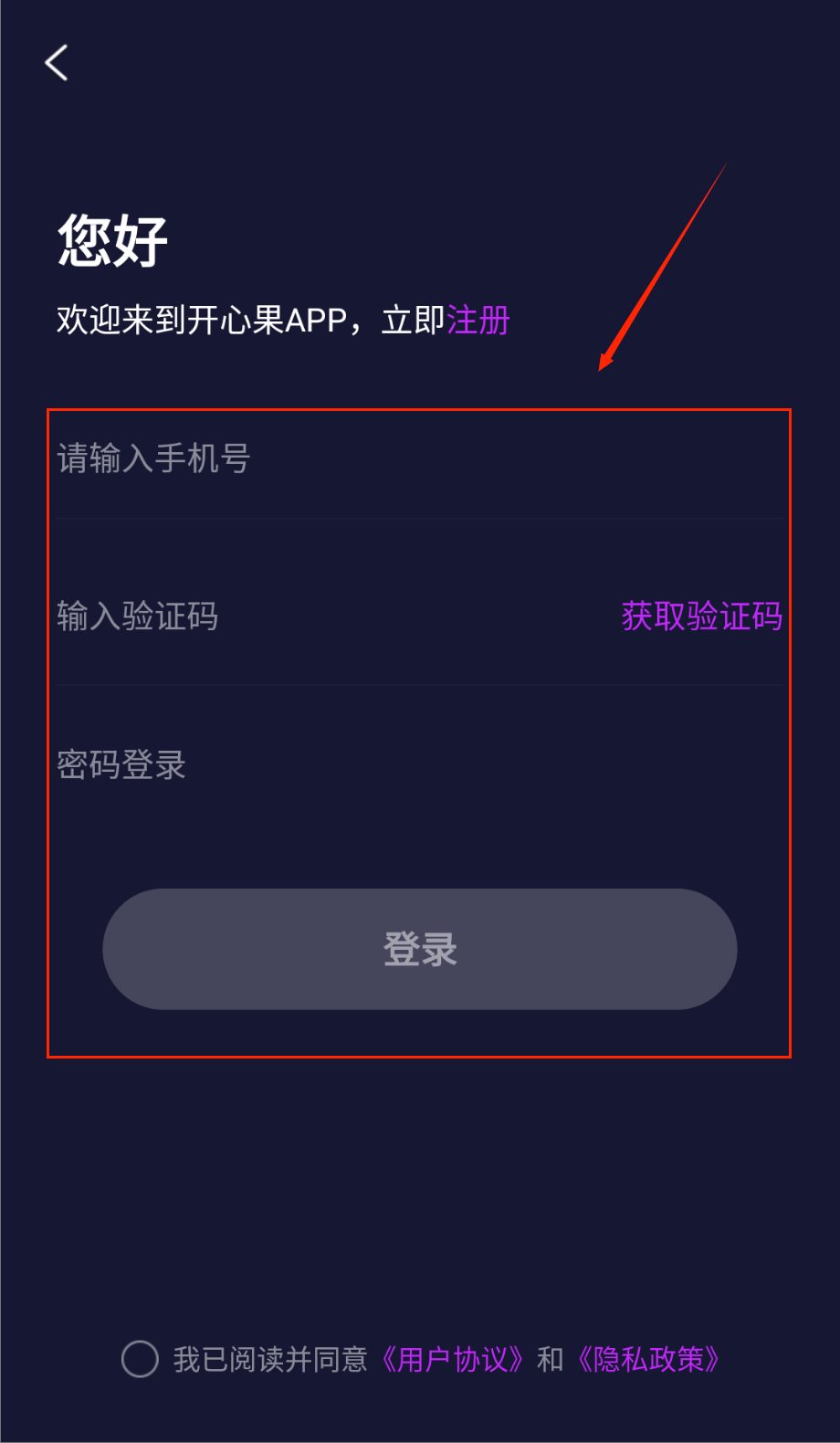Viewport: 840px width, 1443px height.
Task: Switch to 密码登录 password login
Action: [x=121, y=764]
